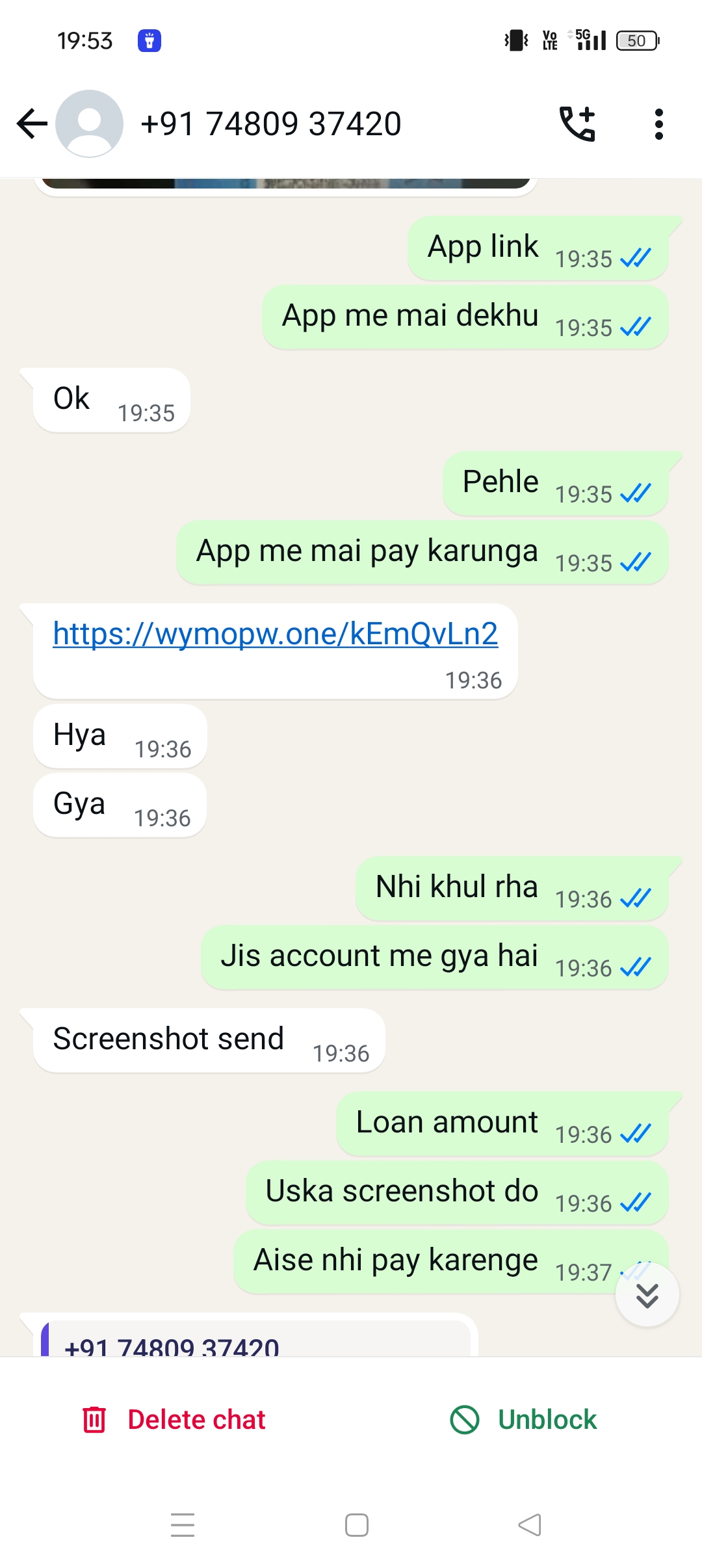Go back to the chat list
This screenshot has width=702, height=1568.
click(32, 124)
